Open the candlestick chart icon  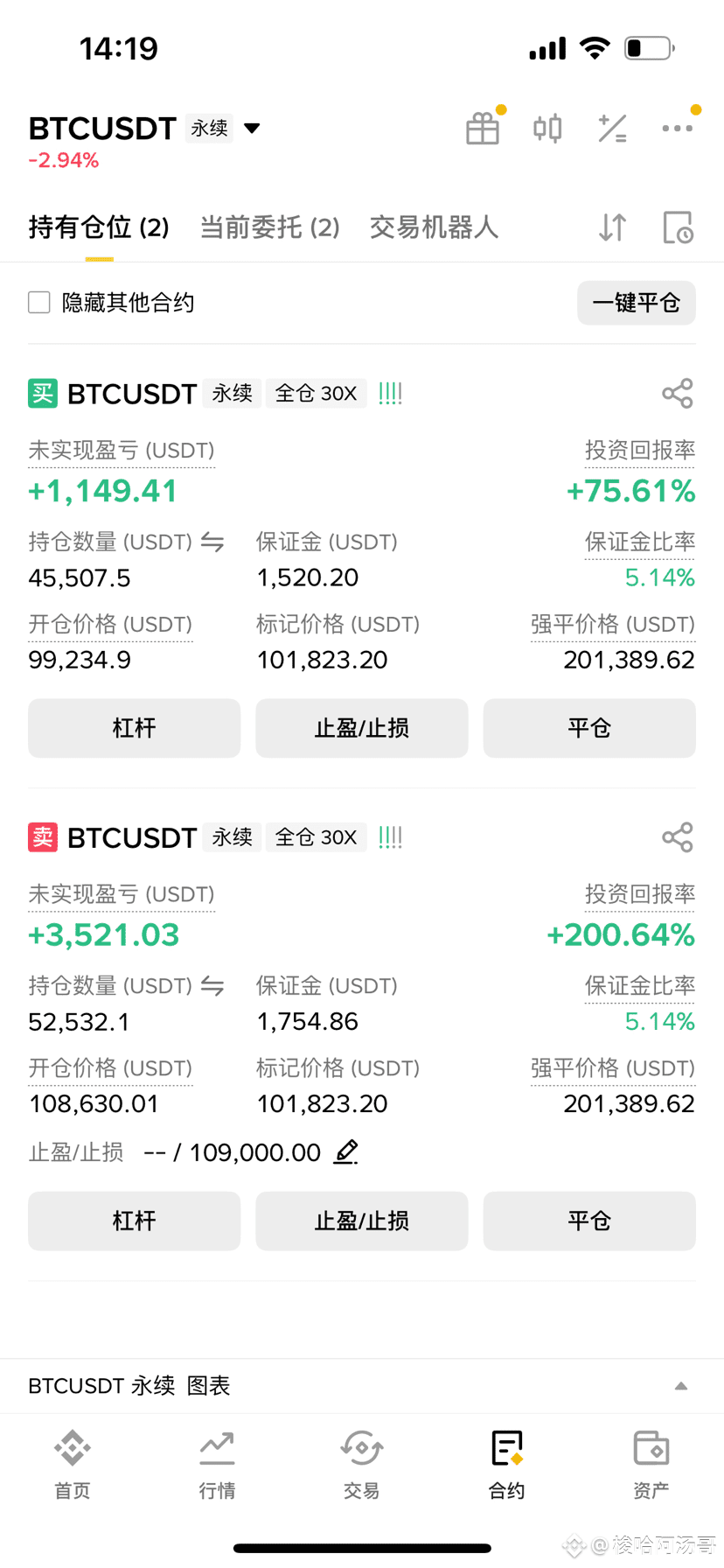pos(547,129)
